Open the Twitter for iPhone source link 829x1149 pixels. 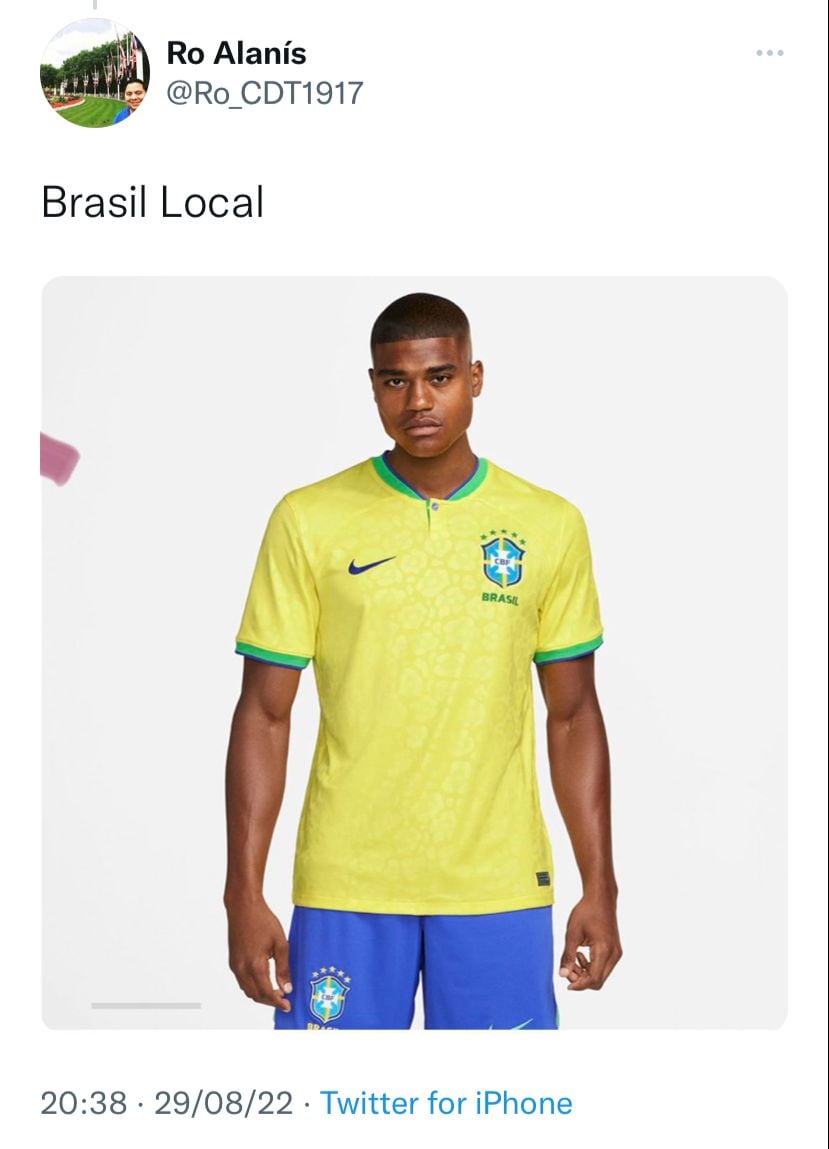pyautogui.click(x=446, y=1103)
